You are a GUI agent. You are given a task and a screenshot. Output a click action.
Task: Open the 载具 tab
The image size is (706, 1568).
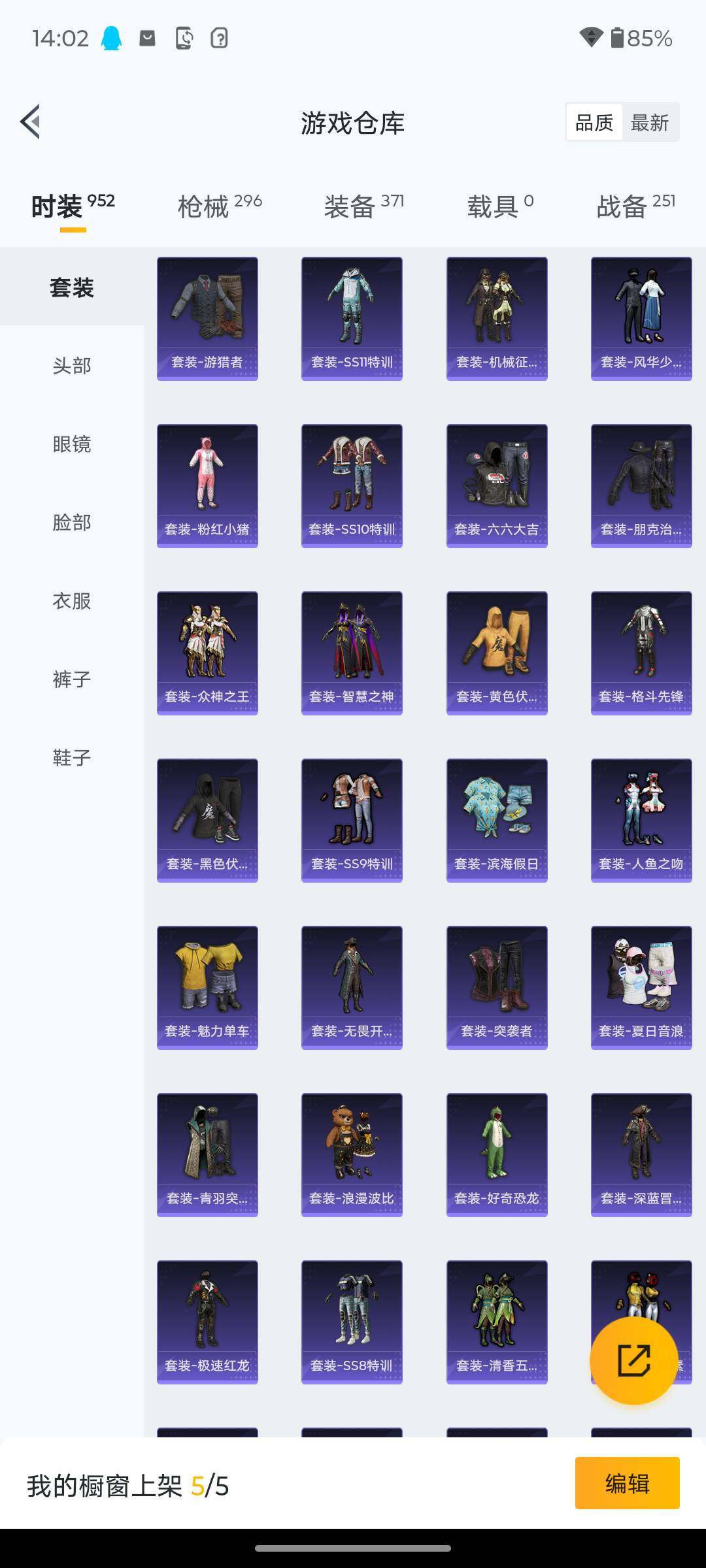click(x=500, y=206)
